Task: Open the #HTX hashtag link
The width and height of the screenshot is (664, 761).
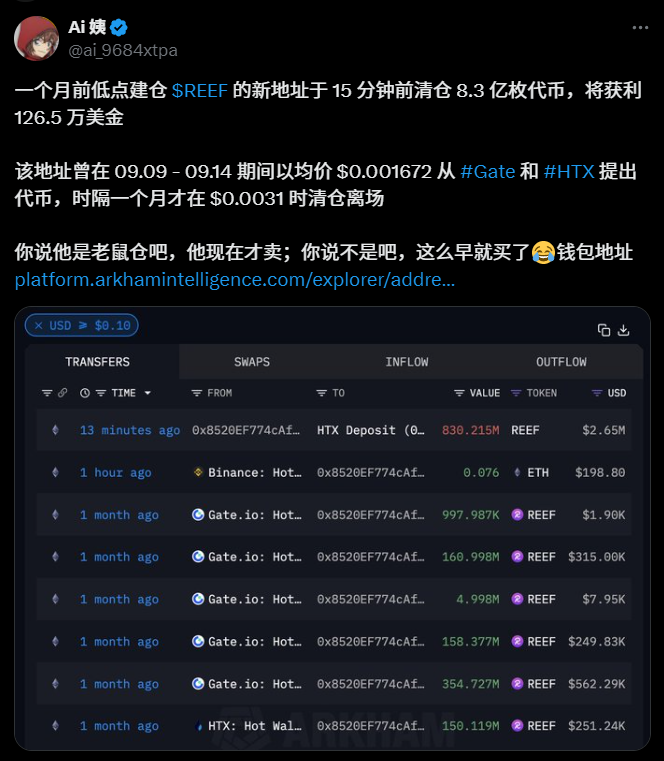Action: [569, 171]
